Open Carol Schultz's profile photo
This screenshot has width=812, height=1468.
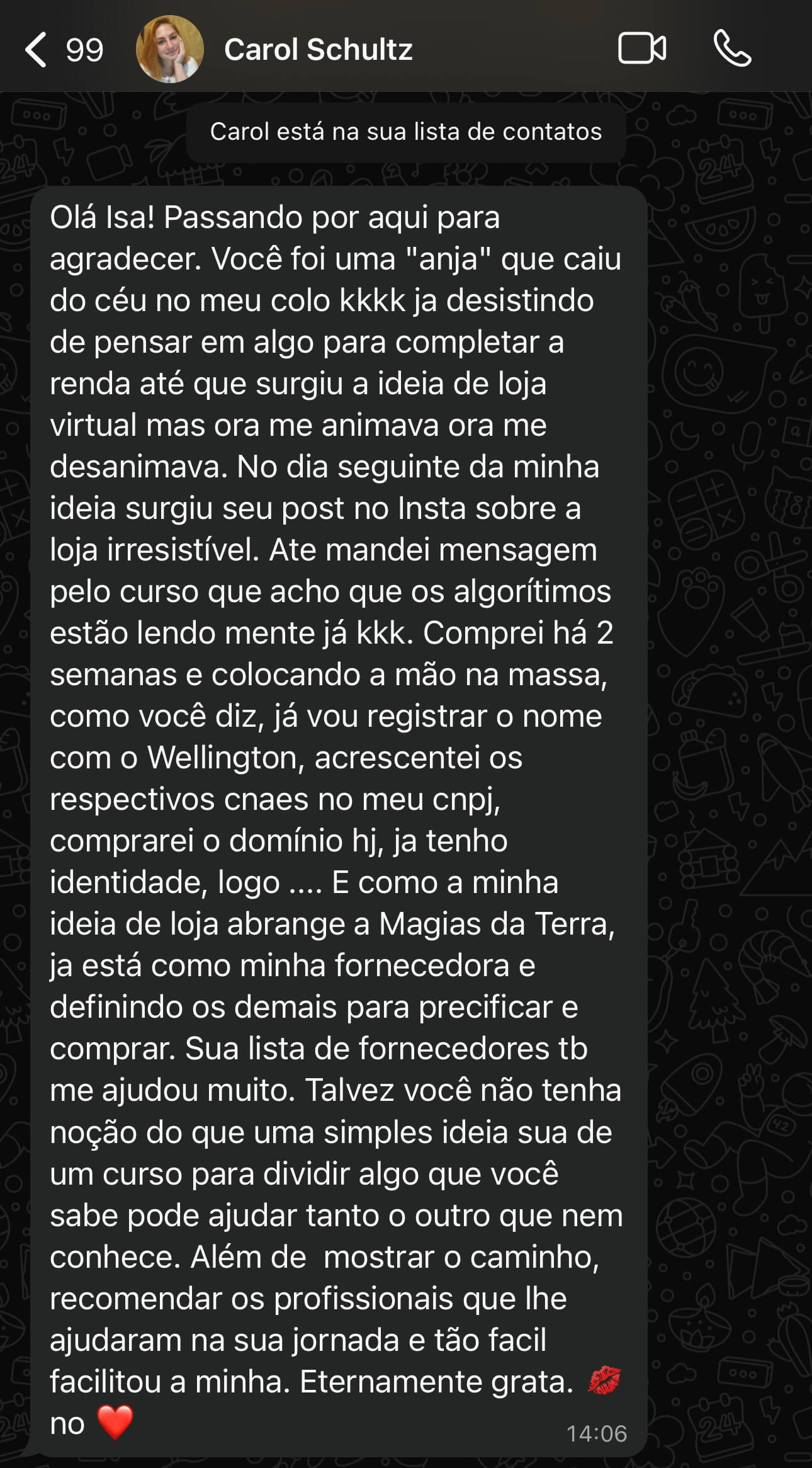point(169,49)
